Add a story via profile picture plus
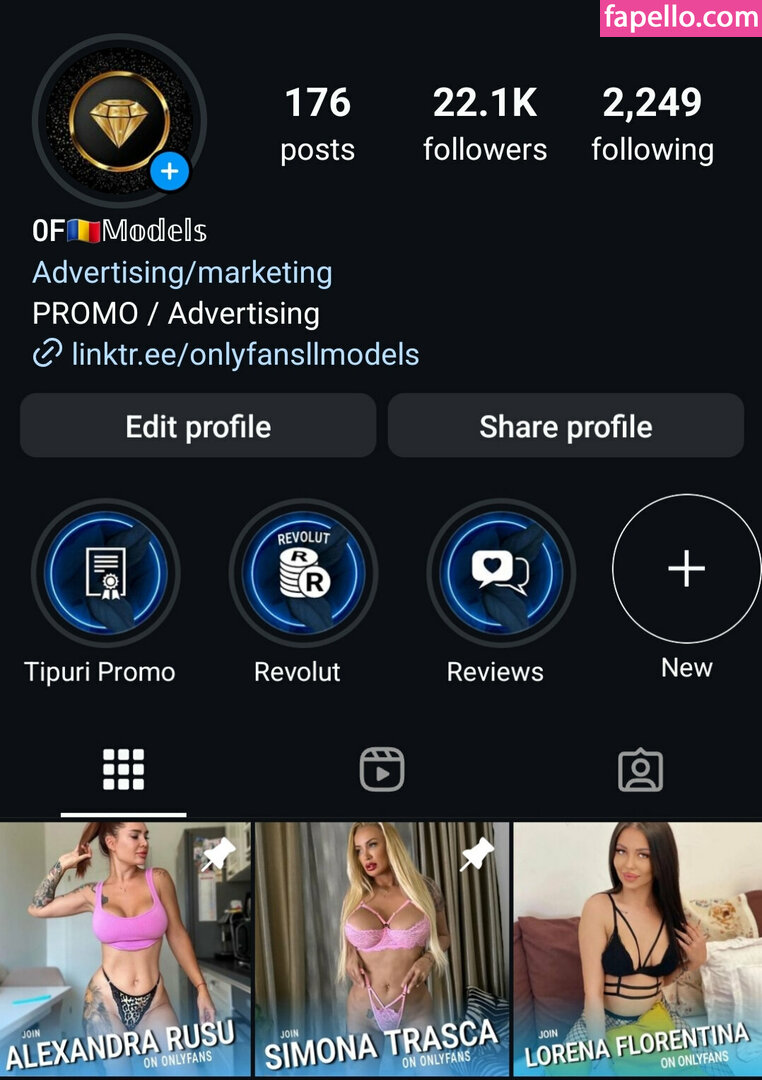The height and width of the screenshot is (1080, 762). pos(170,171)
